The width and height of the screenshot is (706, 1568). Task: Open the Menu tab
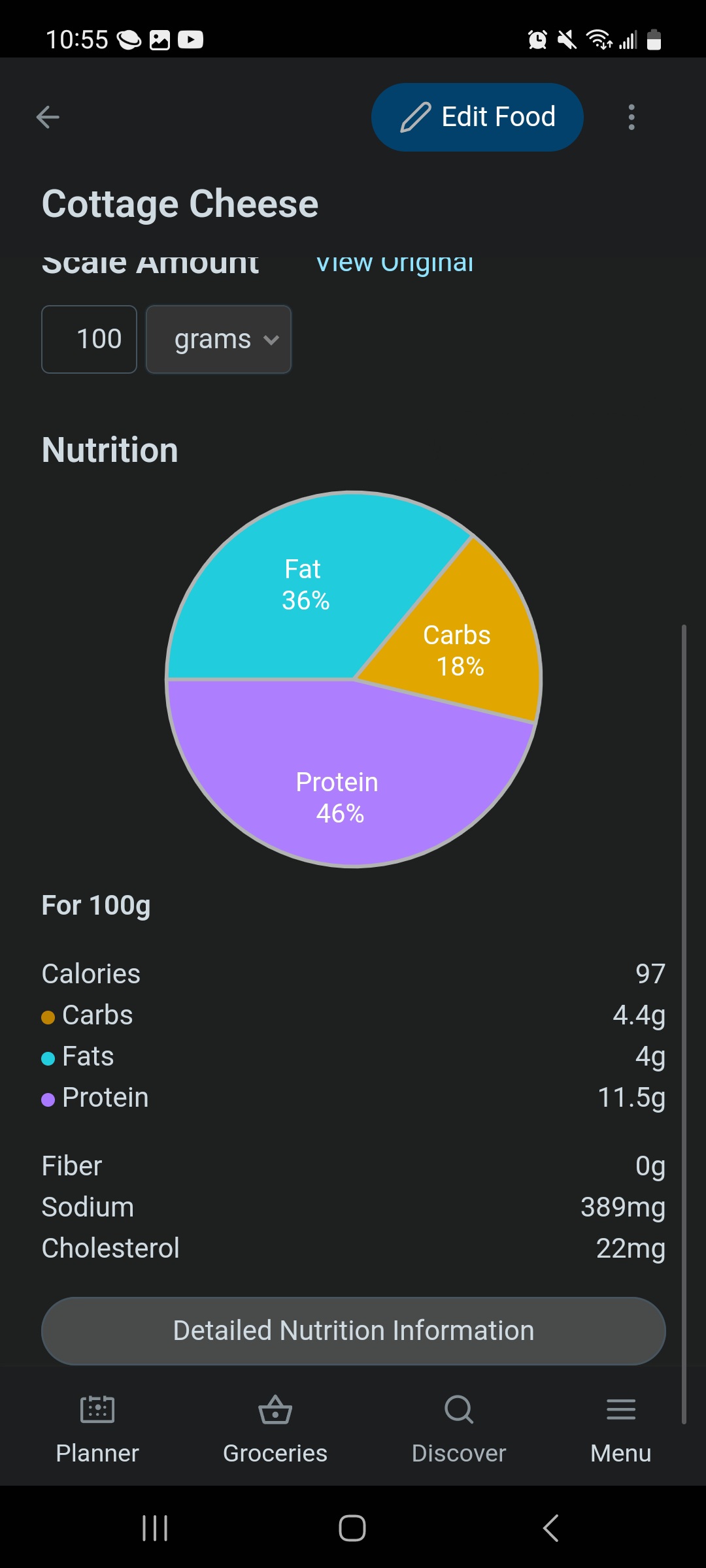pyautogui.click(x=621, y=1429)
